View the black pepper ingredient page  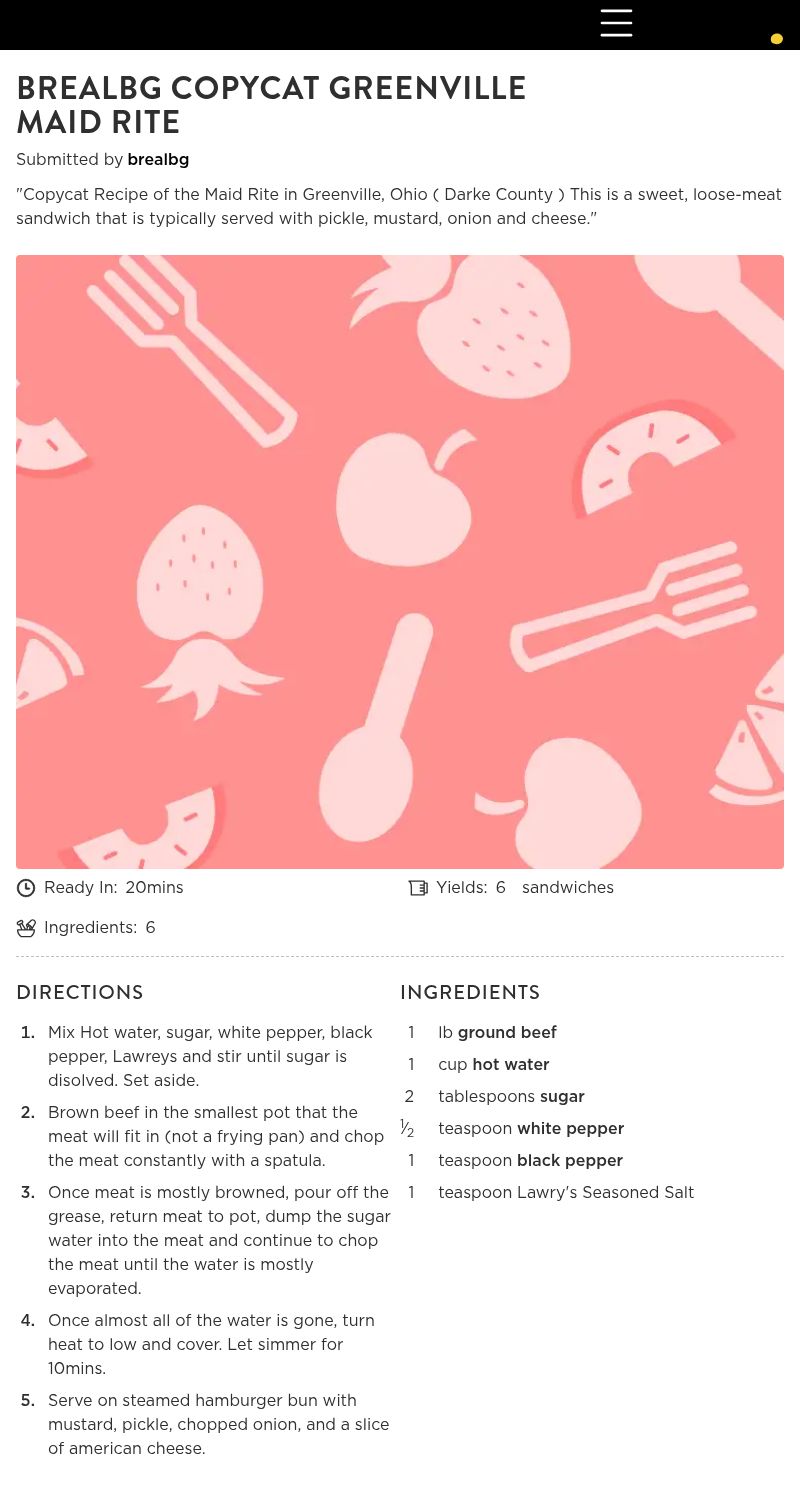click(569, 1160)
